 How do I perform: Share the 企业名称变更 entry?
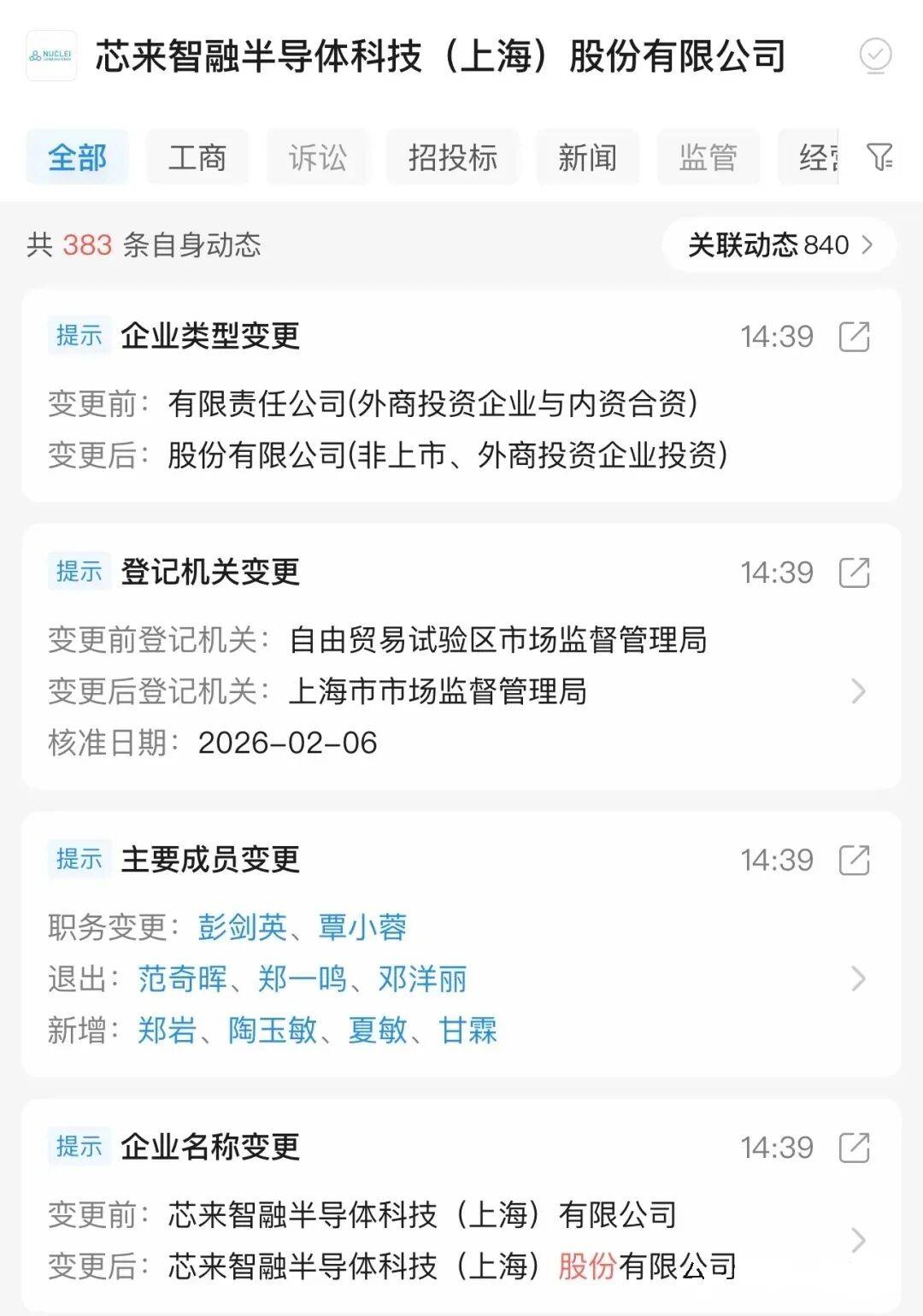854,1148
